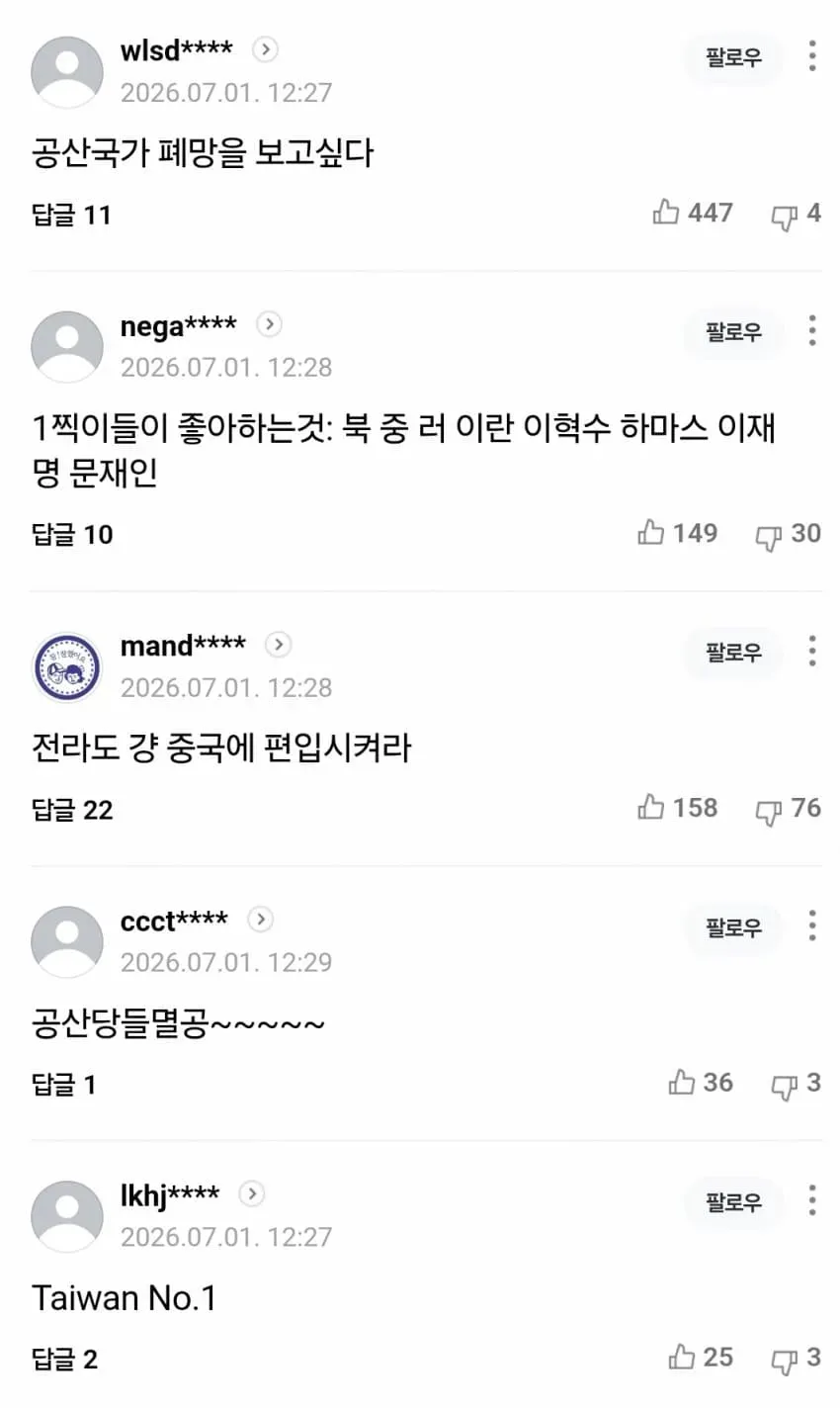Like the comment by nega****
The width and height of the screenshot is (840, 1408).
pos(678,533)
